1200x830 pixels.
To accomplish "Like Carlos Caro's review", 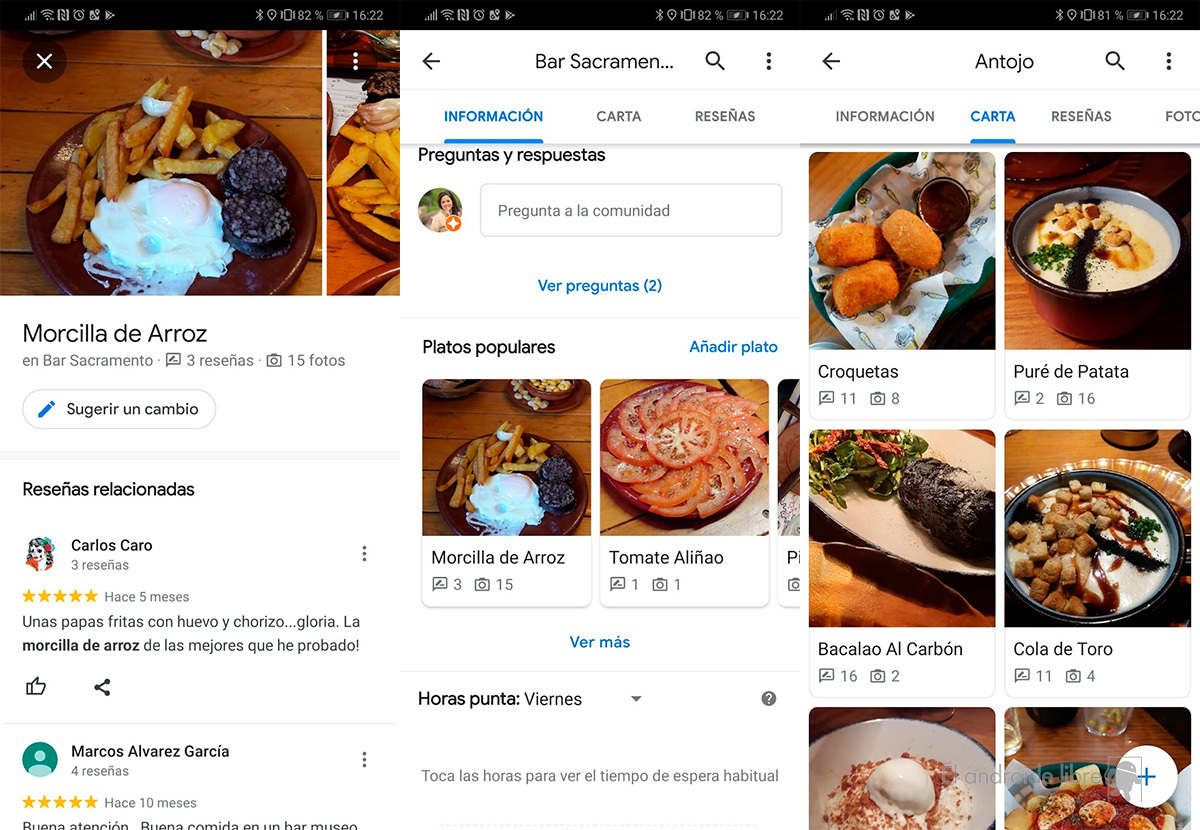I will pos(36,686).
